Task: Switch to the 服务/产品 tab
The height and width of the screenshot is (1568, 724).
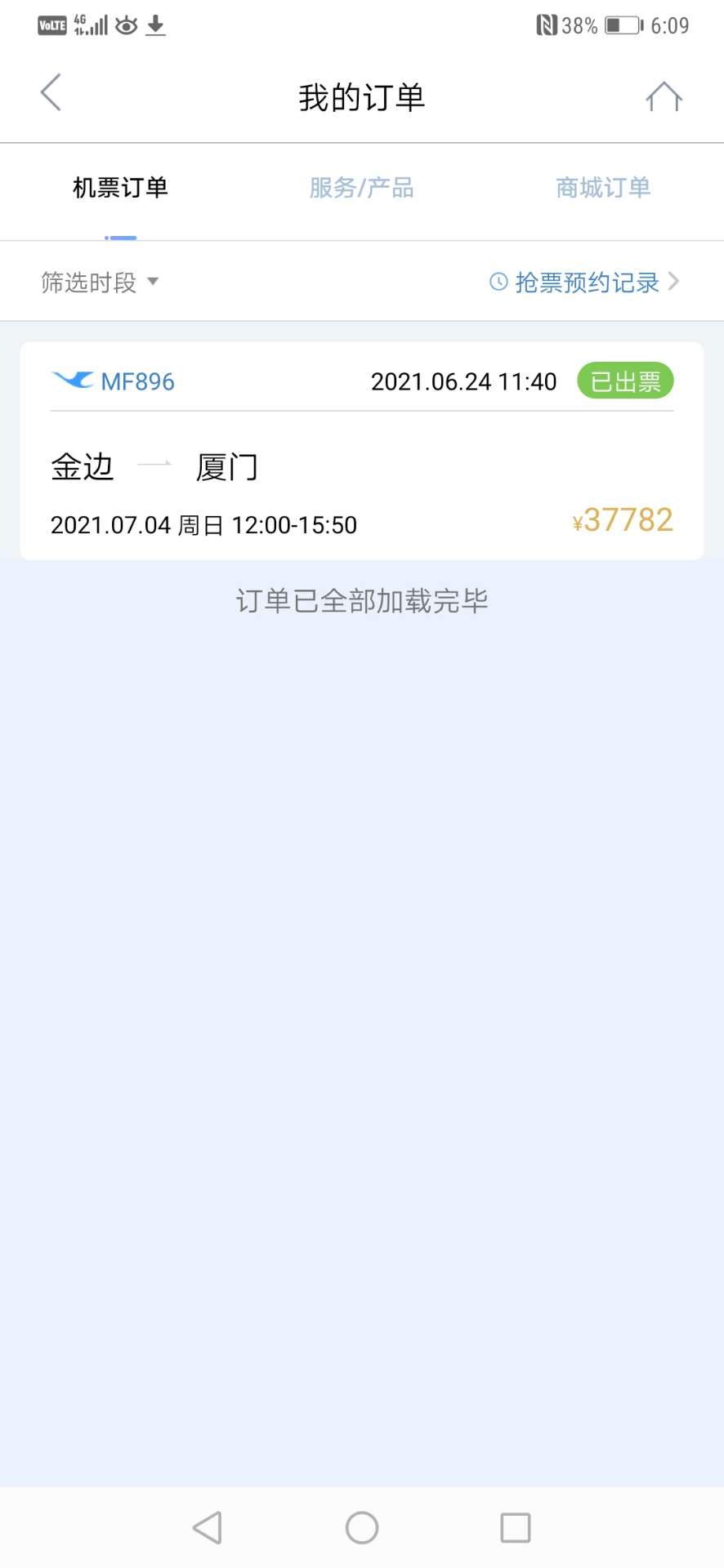Action: click(x=361, y=189)
